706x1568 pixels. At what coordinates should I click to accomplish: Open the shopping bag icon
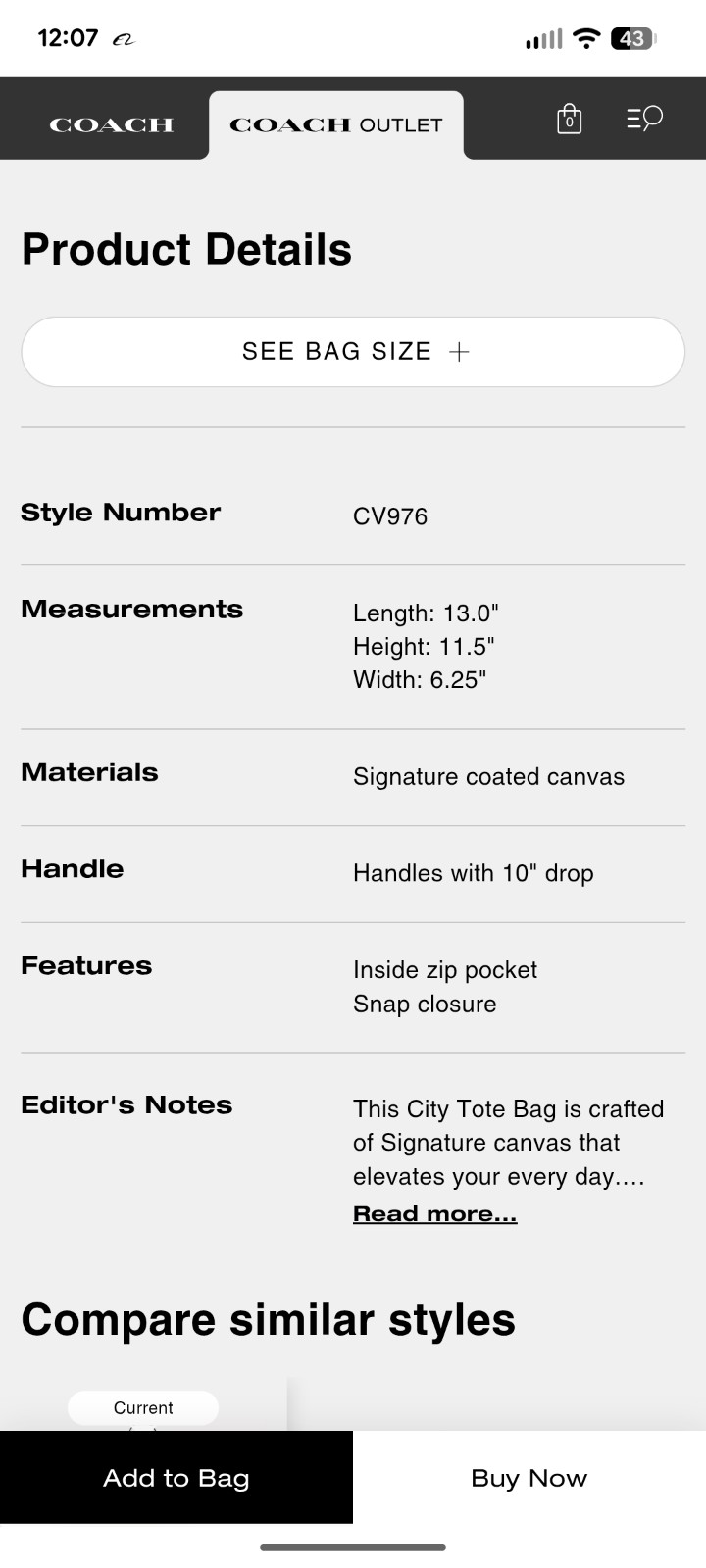click(x=569, y=120)
